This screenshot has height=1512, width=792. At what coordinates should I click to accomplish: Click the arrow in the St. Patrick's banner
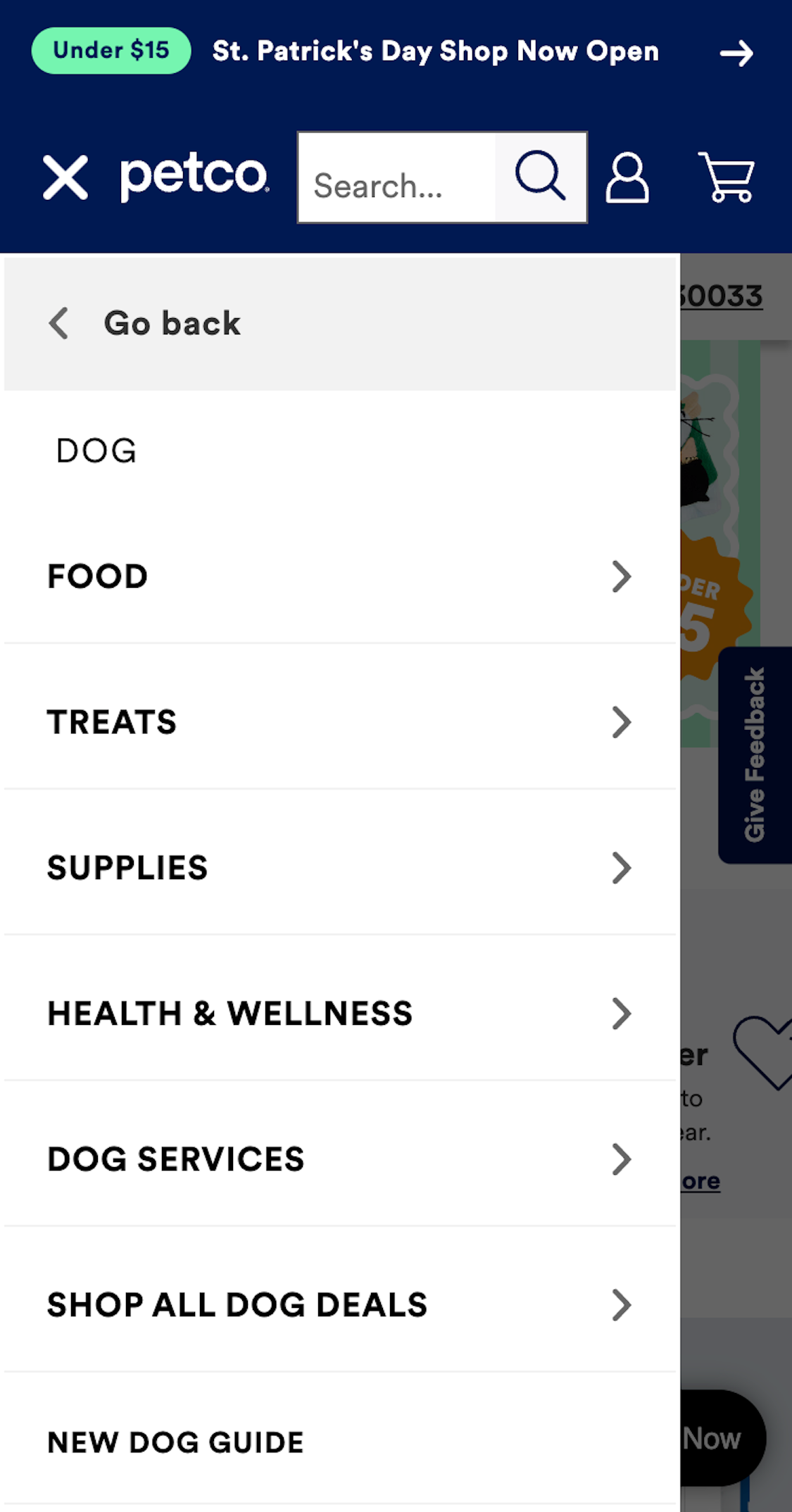[x=736, y=52]
